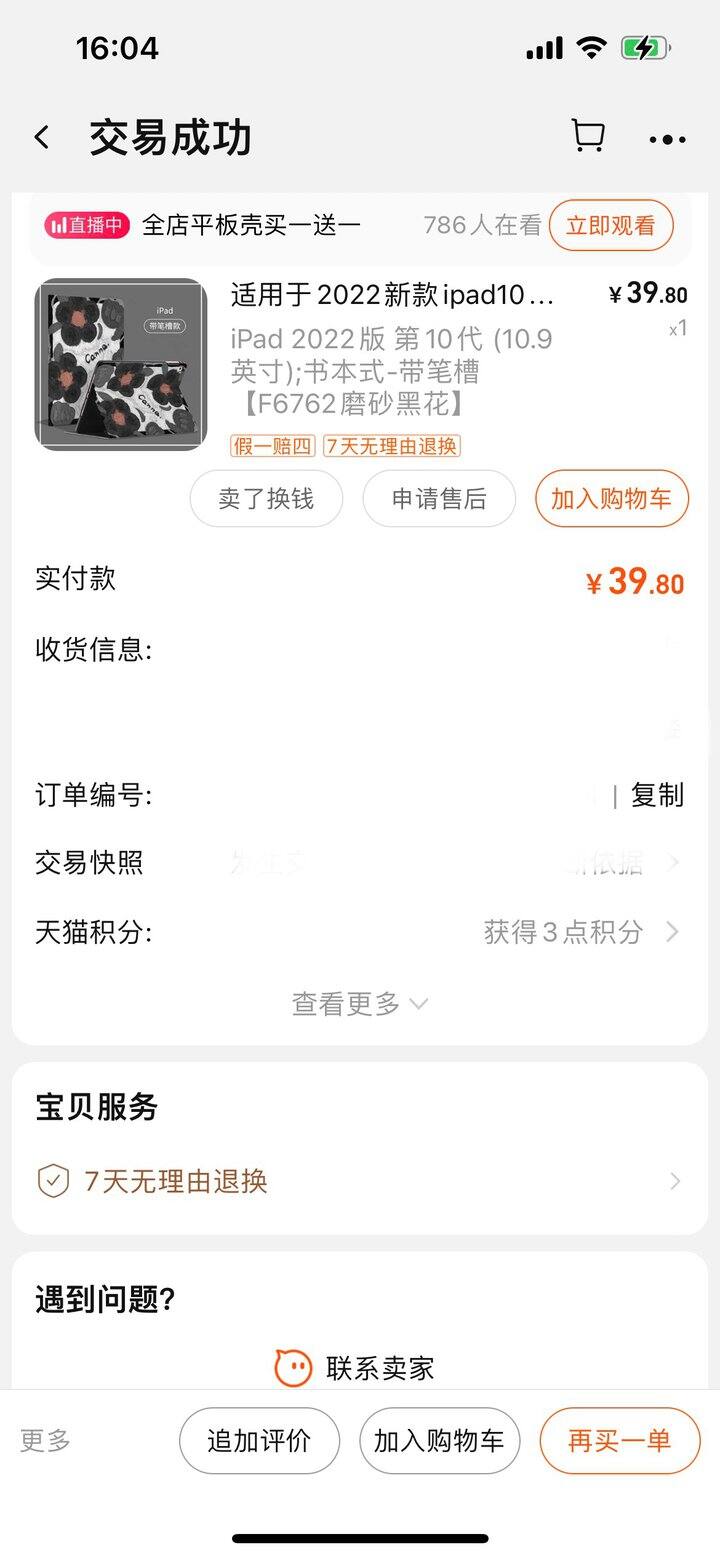
Task: Tap 再买一单 to reorder
Action: [x=620, y=1441]
